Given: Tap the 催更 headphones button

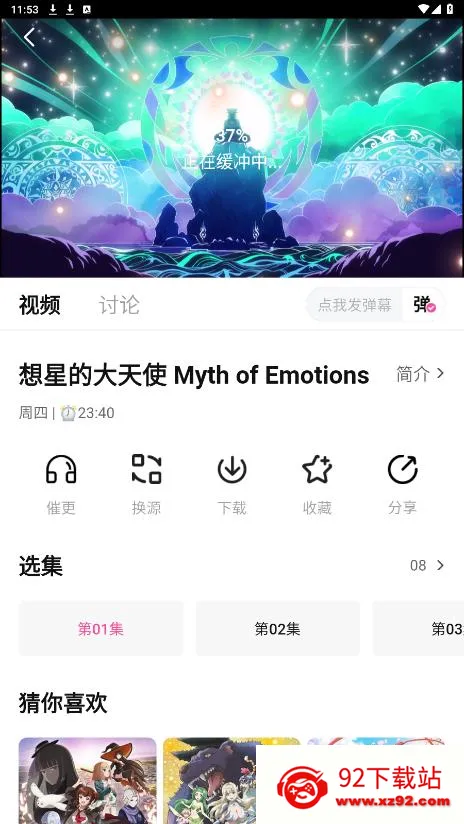Looking at the screenshot, I should tap(61, 484).
